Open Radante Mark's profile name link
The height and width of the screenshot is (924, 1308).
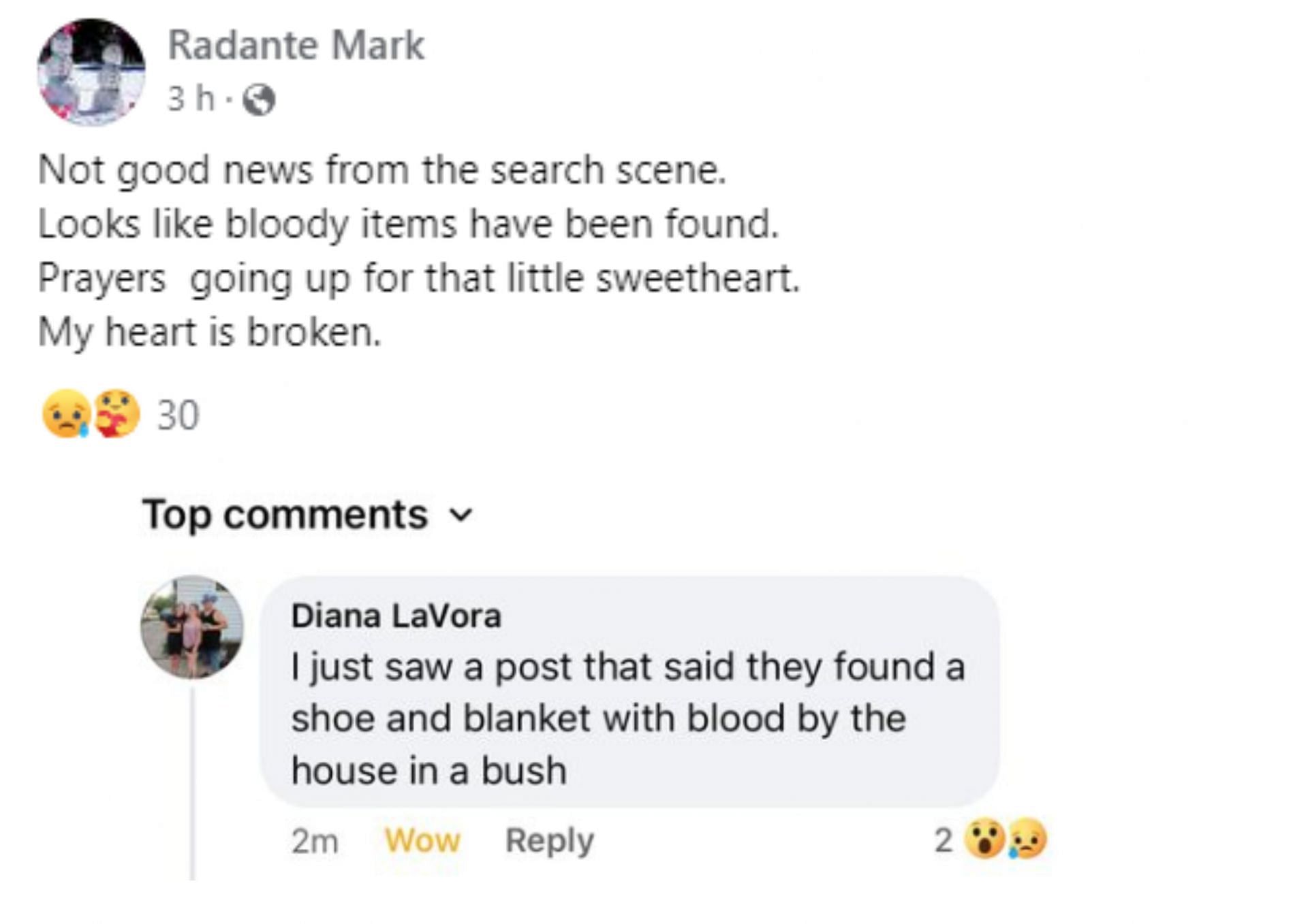[296, 46]
